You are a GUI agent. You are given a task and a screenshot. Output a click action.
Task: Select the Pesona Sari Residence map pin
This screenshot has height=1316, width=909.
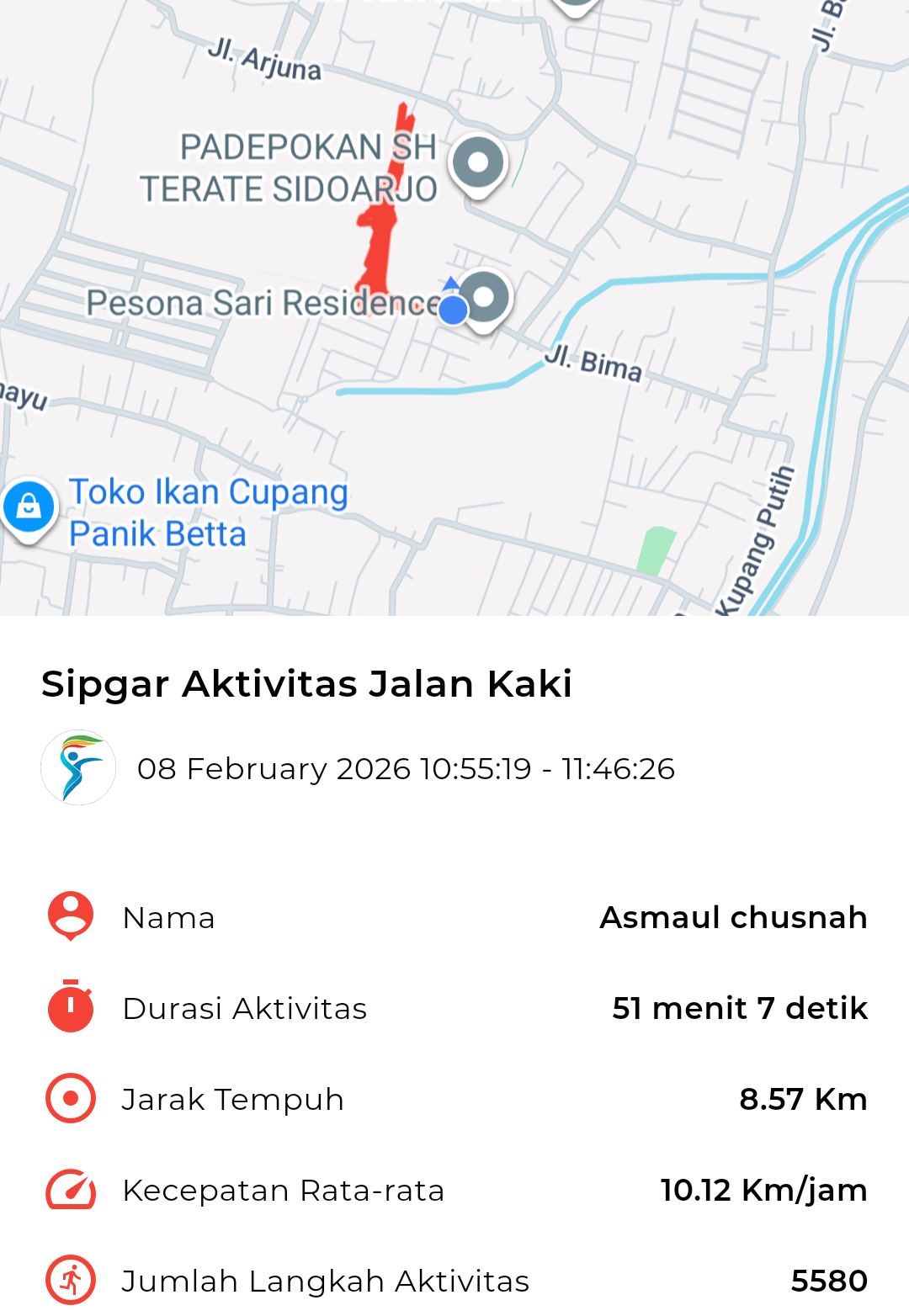pyautogui.click(x=485, y=298)
